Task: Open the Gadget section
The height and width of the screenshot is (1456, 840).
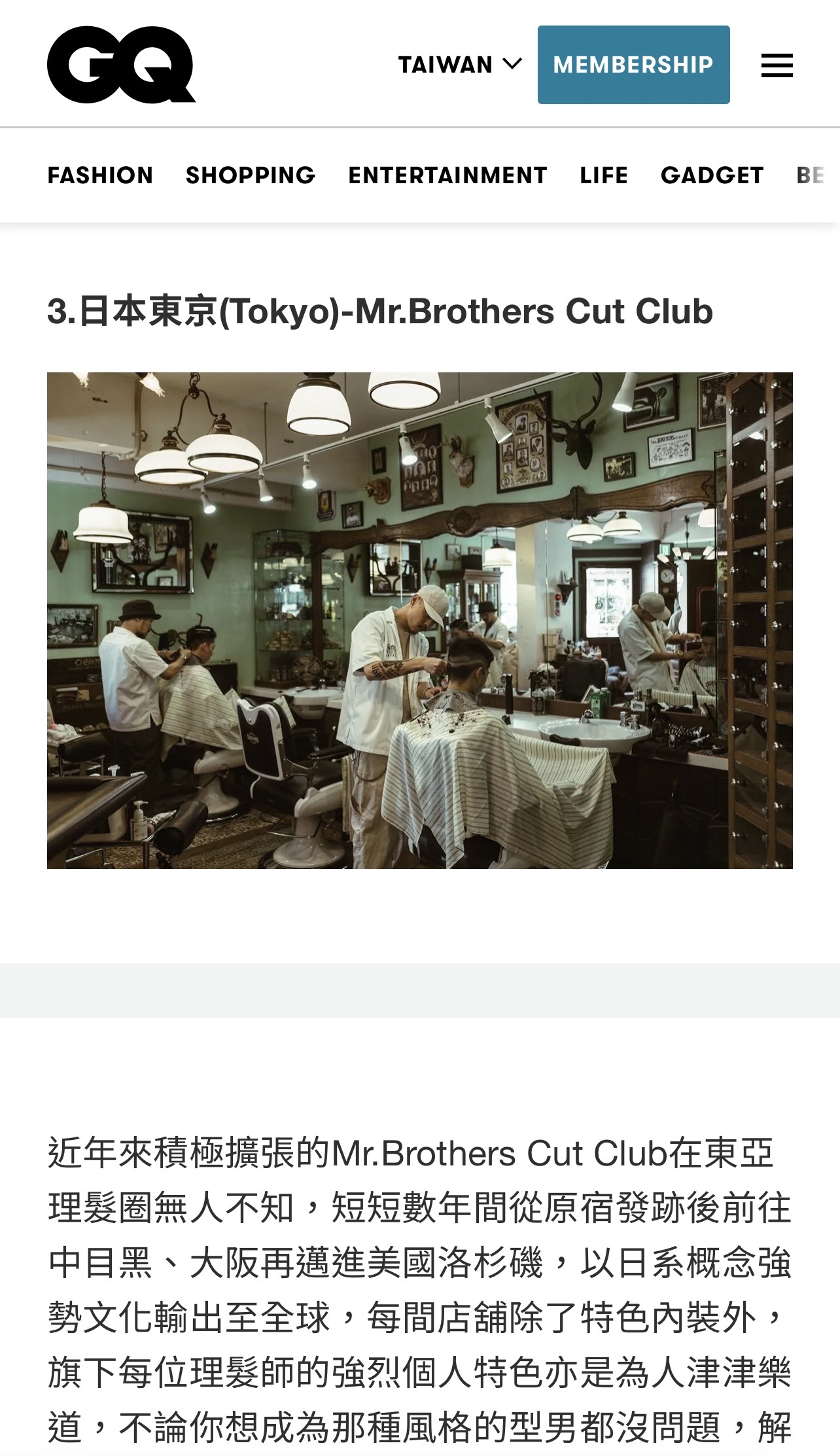Action: tap(712, 175)
